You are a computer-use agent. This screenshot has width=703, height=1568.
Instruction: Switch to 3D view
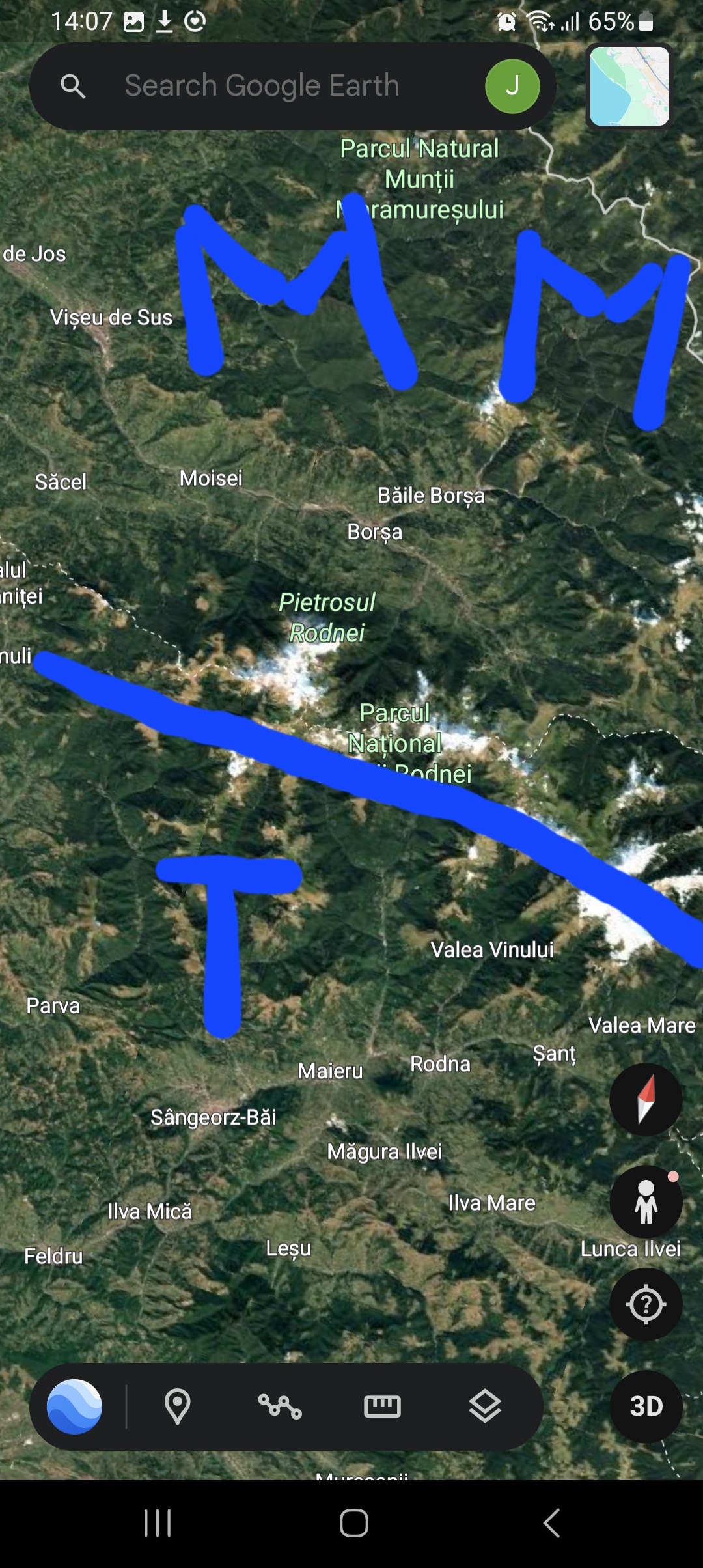tap(646, 1407)
